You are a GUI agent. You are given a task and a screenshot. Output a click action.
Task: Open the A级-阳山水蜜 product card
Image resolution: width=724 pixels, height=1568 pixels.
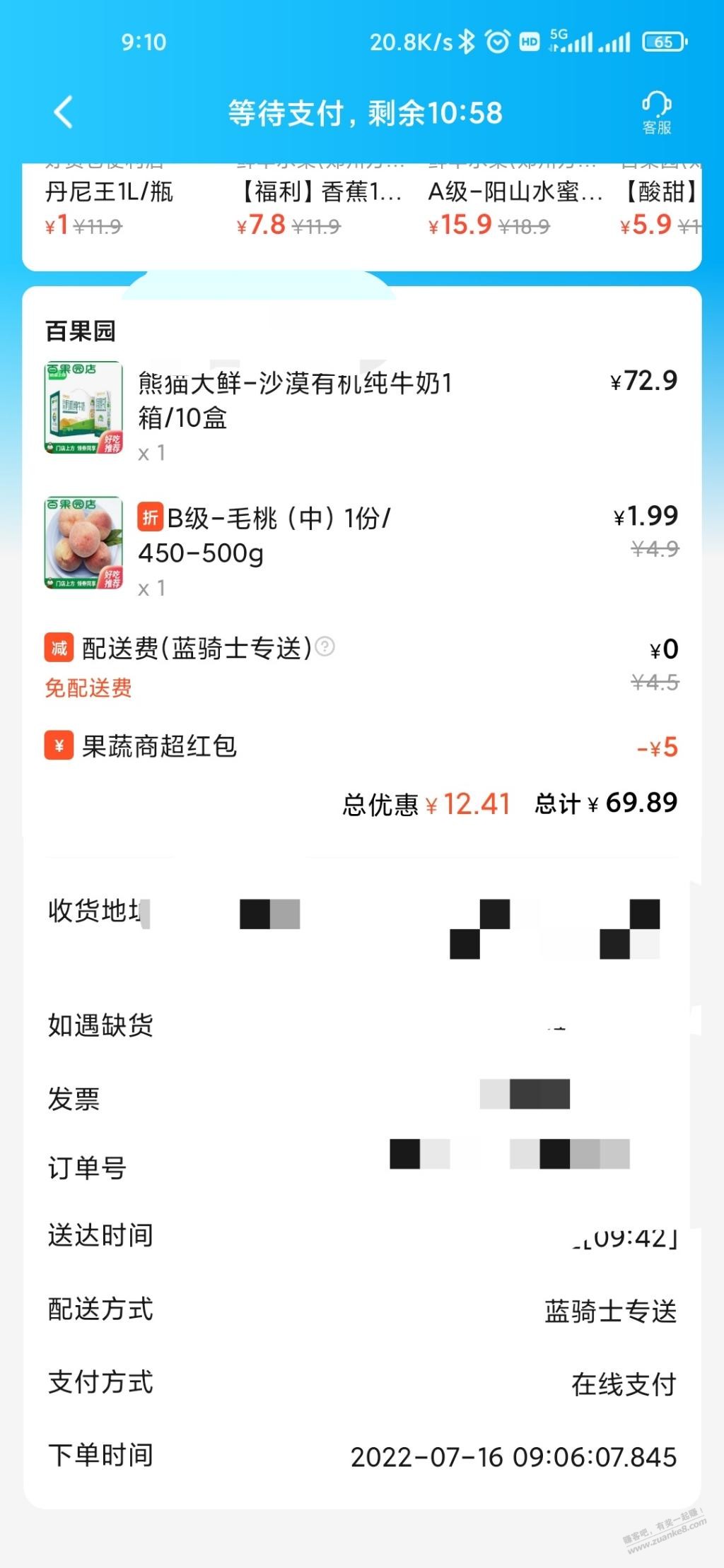point(515,206)
